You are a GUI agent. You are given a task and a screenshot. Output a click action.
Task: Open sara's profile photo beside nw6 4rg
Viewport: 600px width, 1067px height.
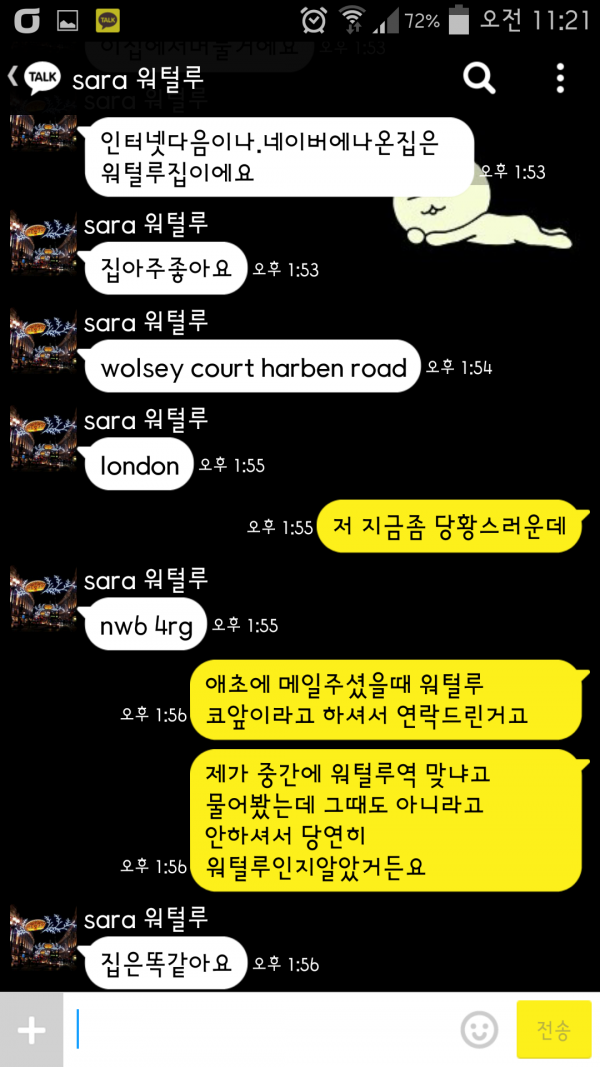[43, 599]
